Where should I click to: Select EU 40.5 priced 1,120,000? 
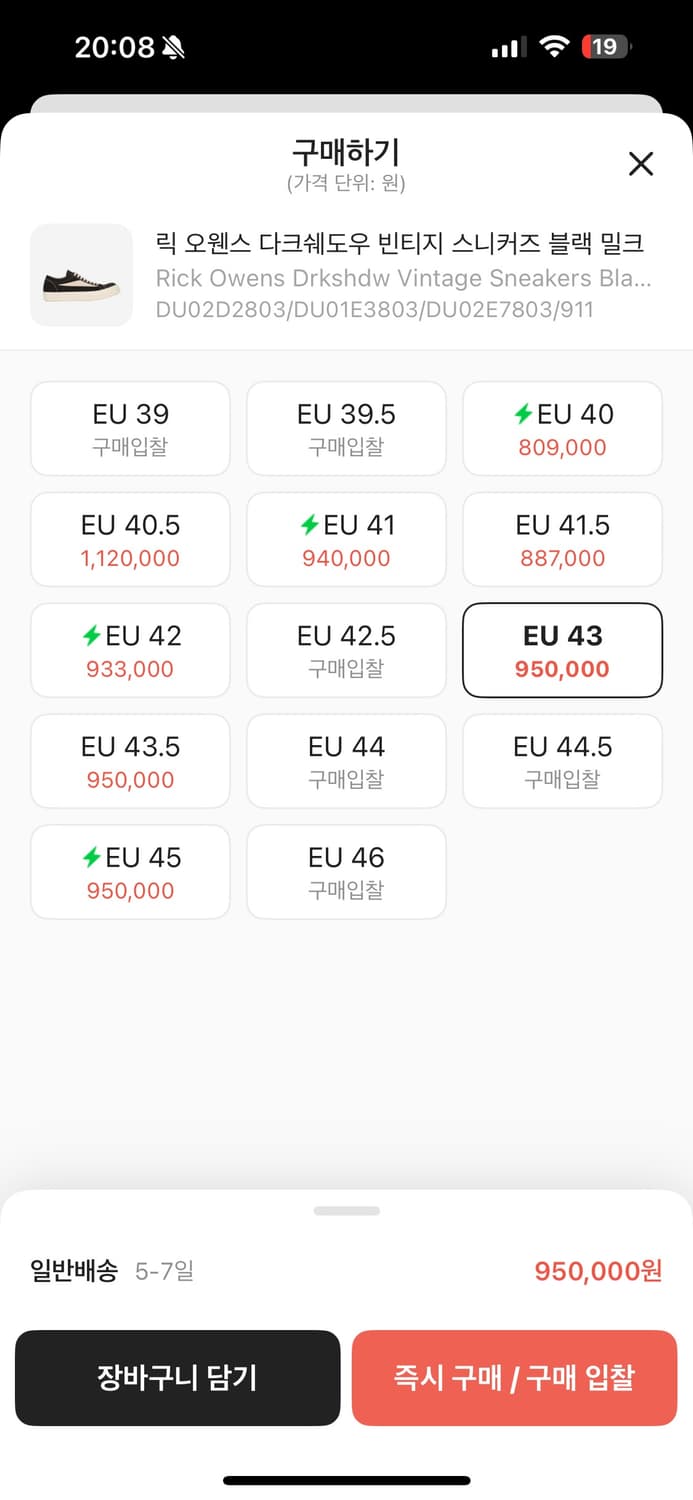click(x=131, y=540)
